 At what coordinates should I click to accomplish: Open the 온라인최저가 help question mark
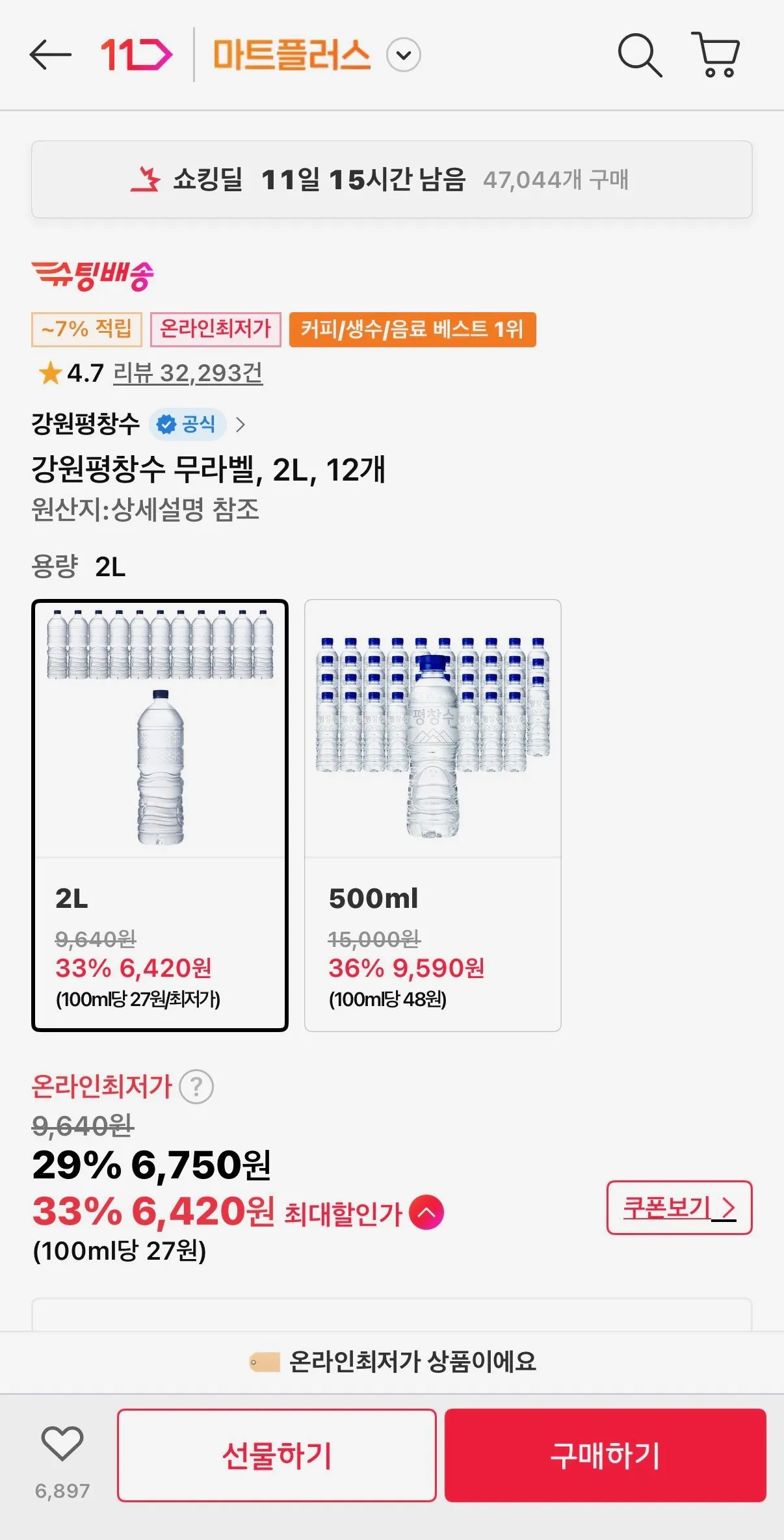(197, 1087)
